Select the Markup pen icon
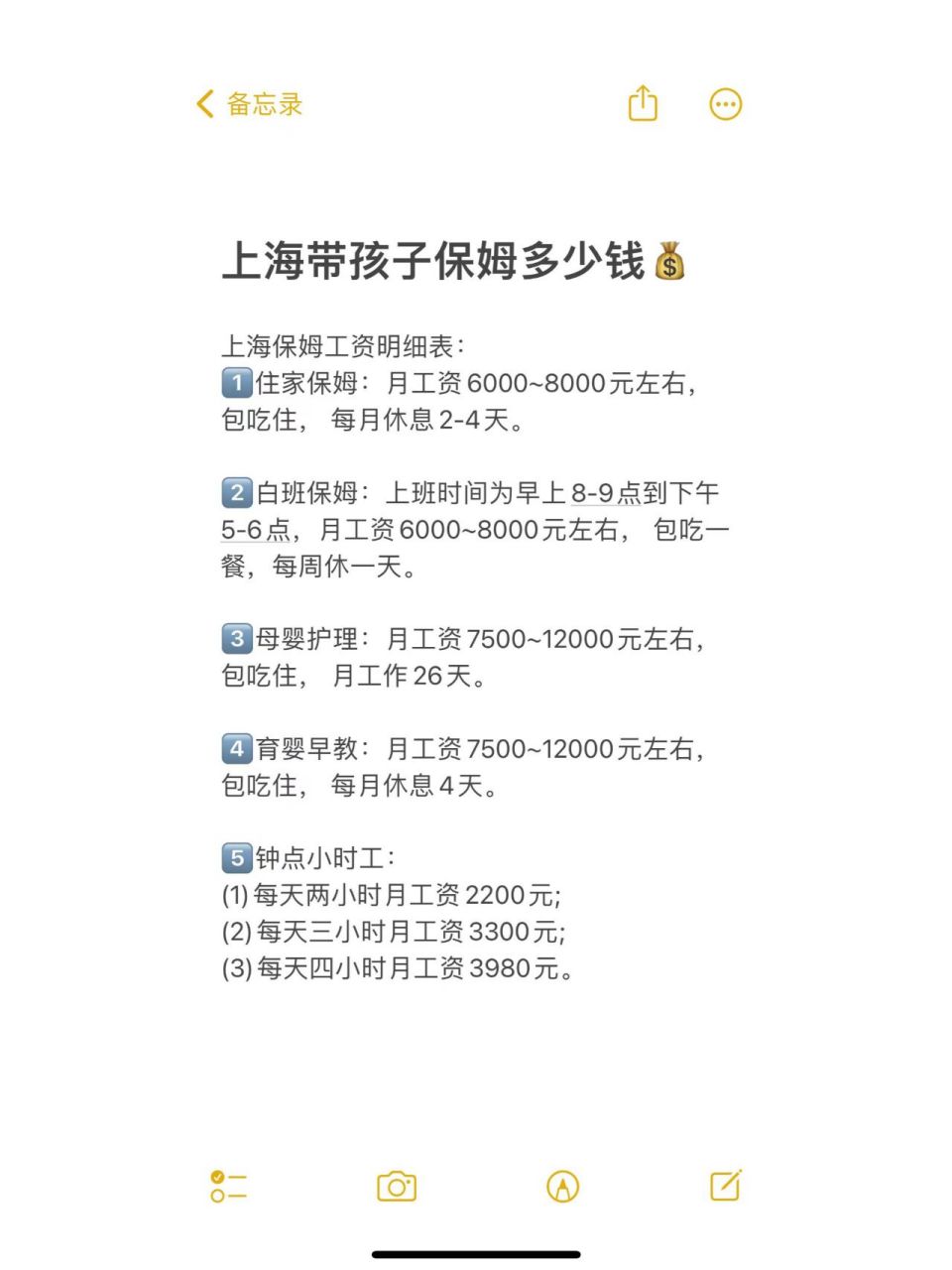952x1270 pixels. pyautogui.click(x=561, y=1186)
